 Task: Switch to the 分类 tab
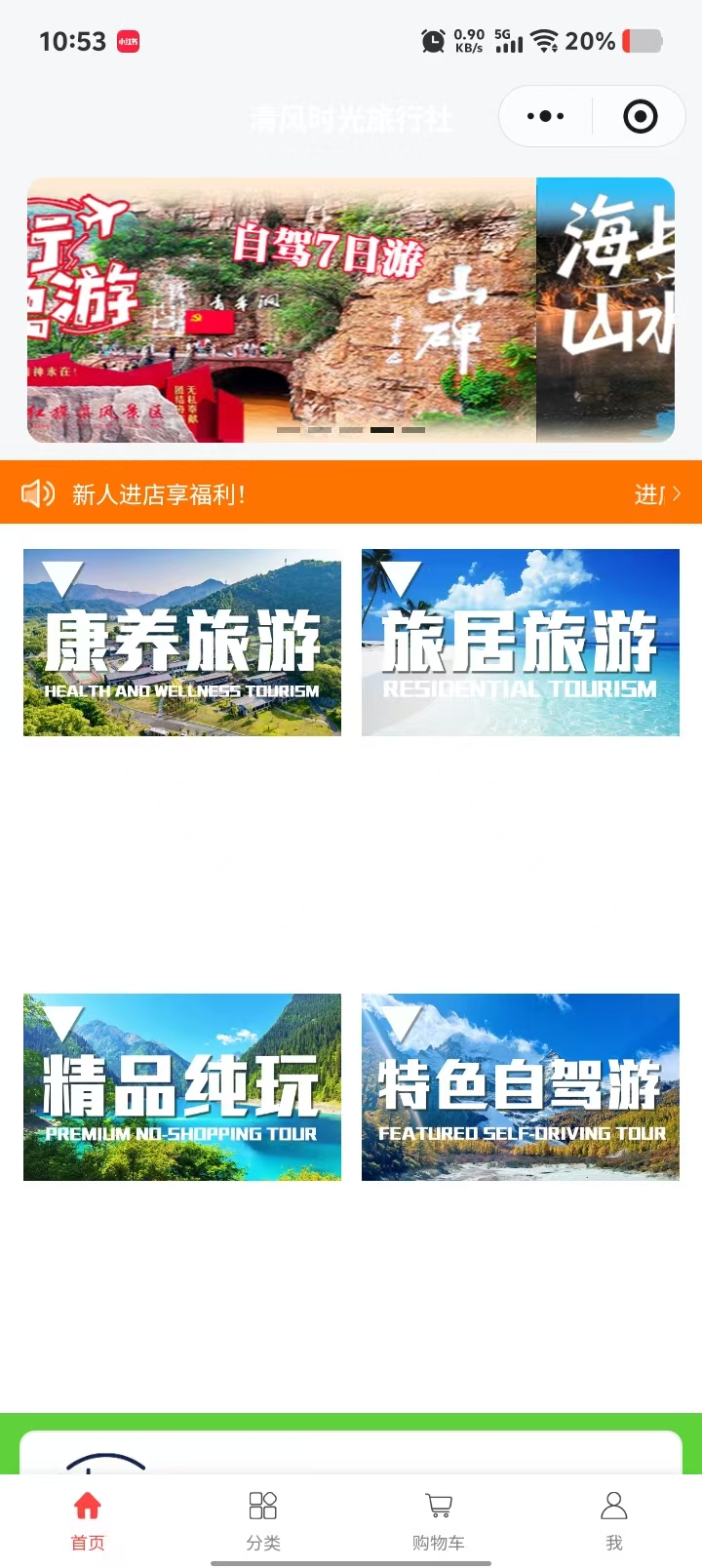(263, 1519)
